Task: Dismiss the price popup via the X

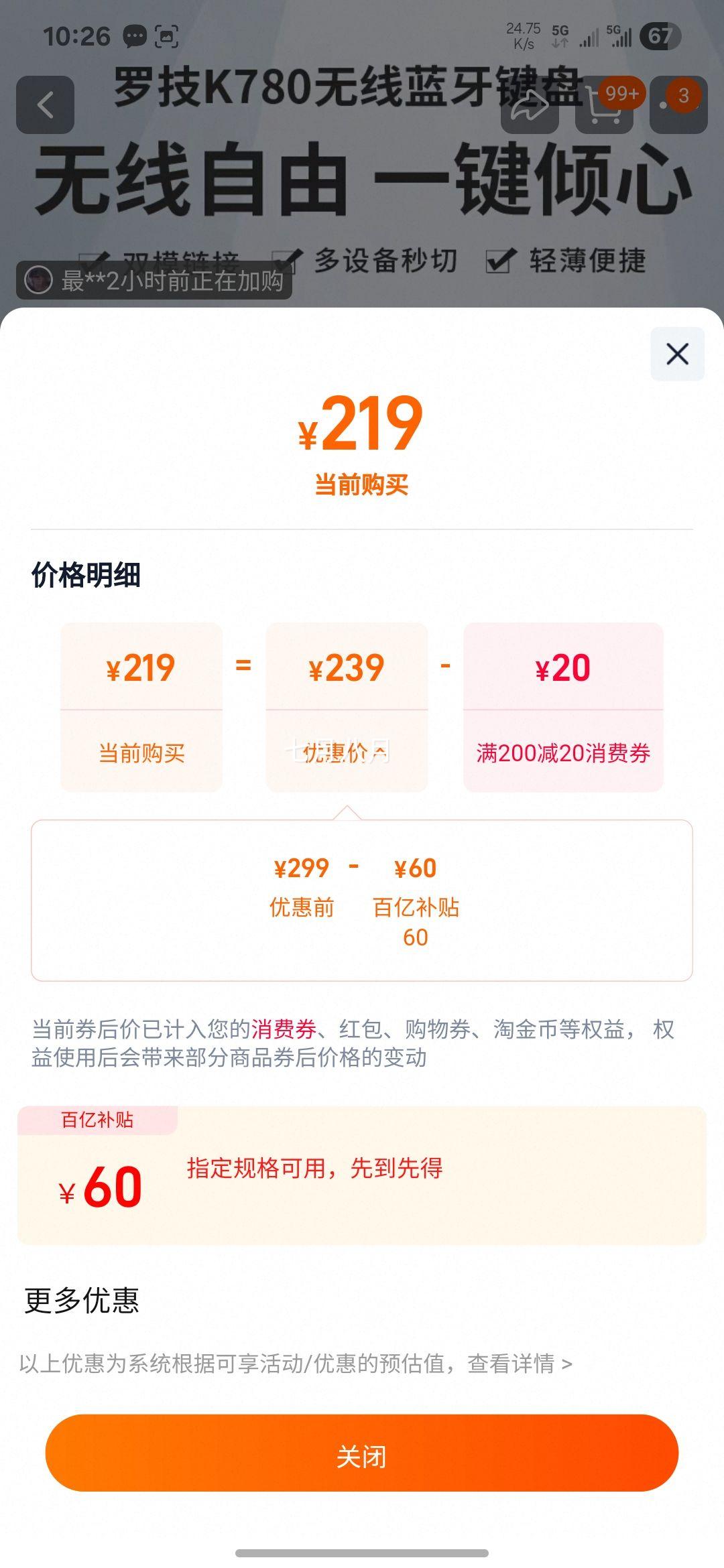Action: [677, 354]
